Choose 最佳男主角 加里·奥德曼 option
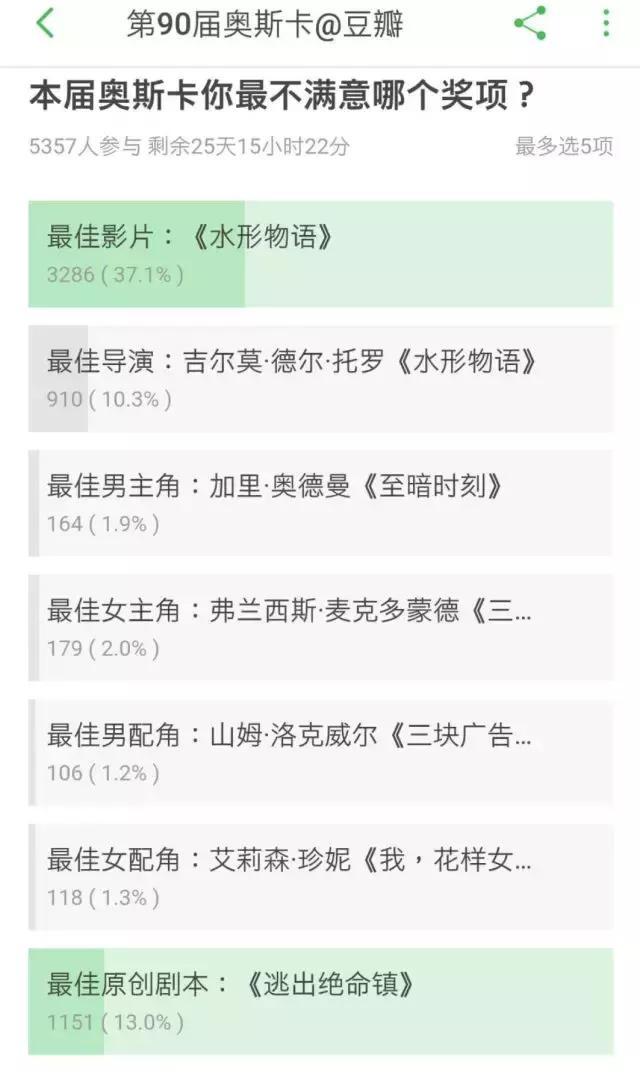Viewport: 640px width, 1072px height. [x=320, y=503]
